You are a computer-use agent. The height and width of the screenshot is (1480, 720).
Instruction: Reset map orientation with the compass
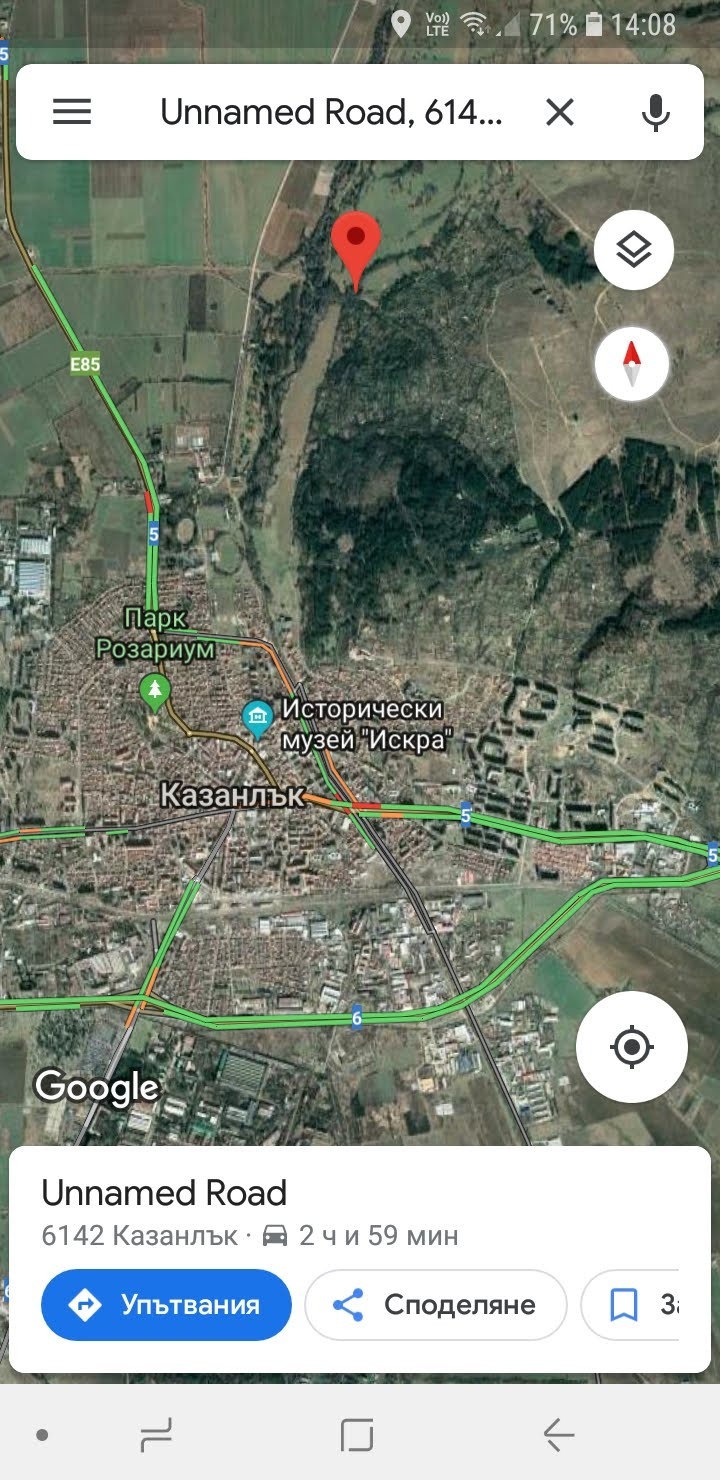tap(631, 364)
